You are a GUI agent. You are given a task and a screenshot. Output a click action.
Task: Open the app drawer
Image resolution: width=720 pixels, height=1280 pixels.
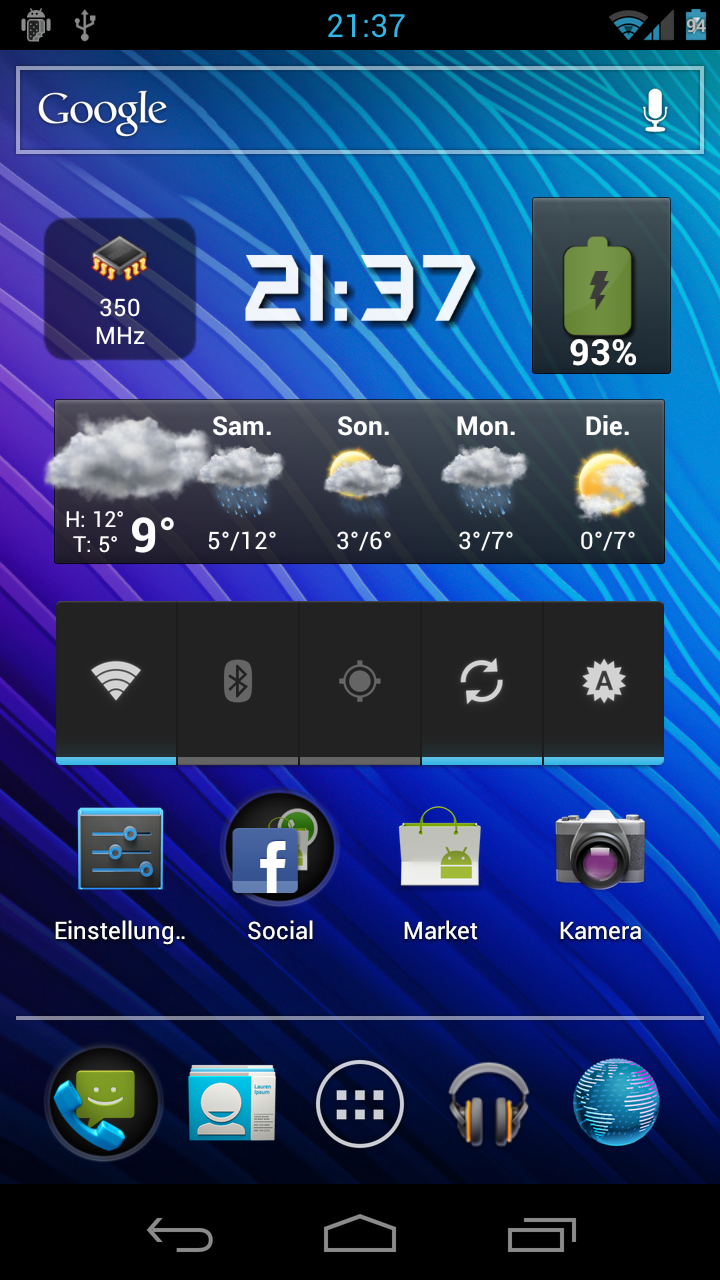click(360, 1104)
